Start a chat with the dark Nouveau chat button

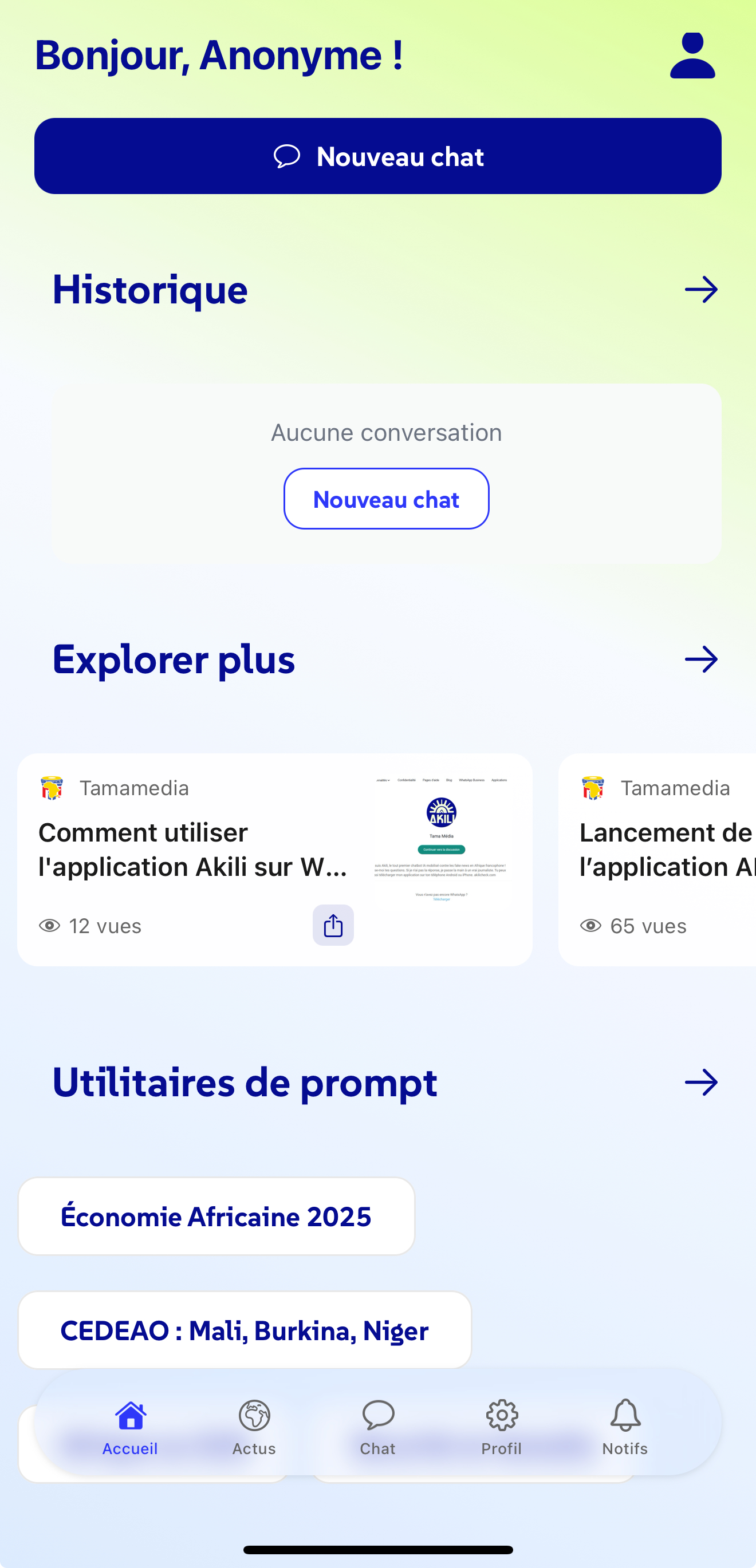click(x=377, y=156)
